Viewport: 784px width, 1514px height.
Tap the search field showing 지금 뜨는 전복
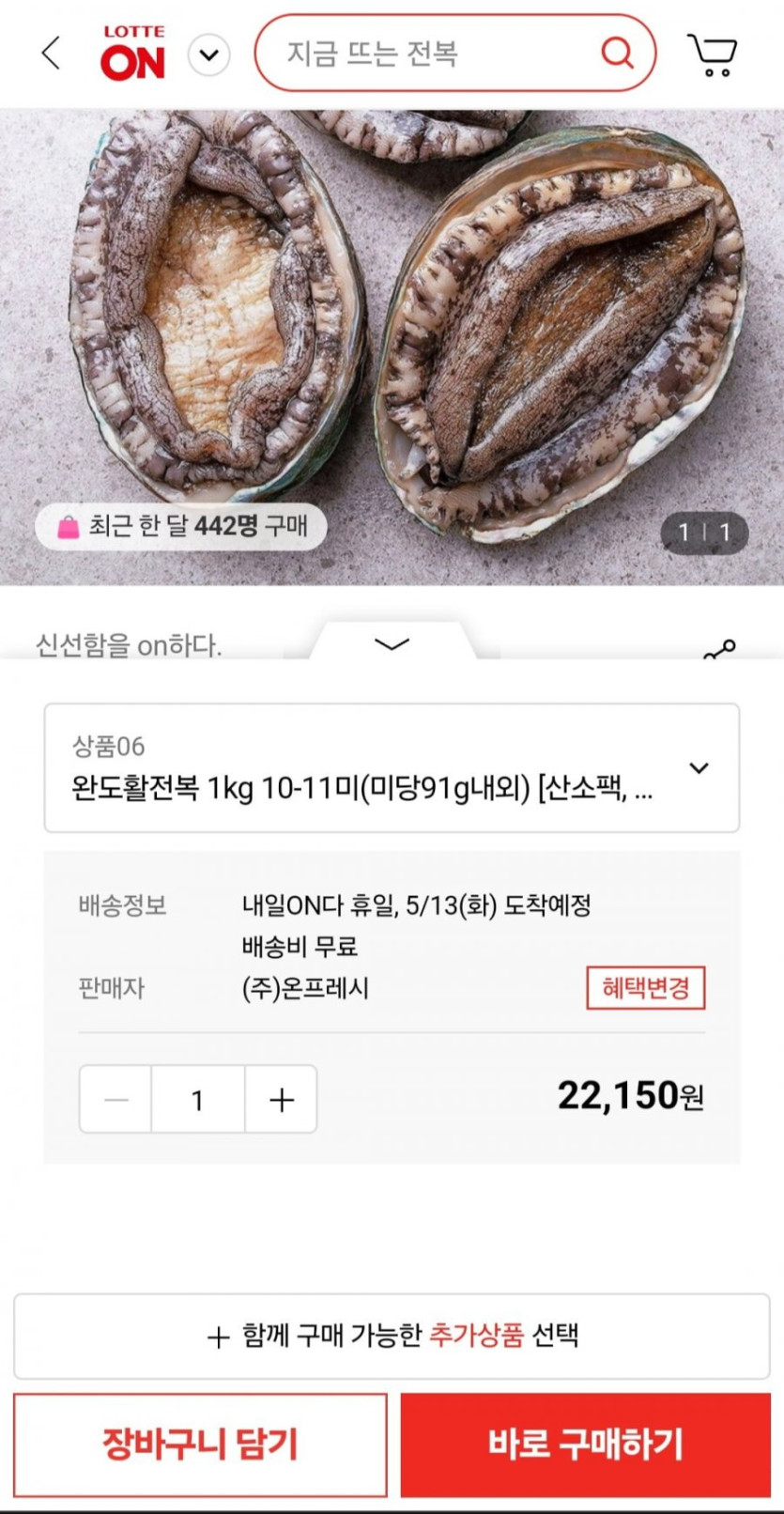pyautogui.click(x=423, y=54)
